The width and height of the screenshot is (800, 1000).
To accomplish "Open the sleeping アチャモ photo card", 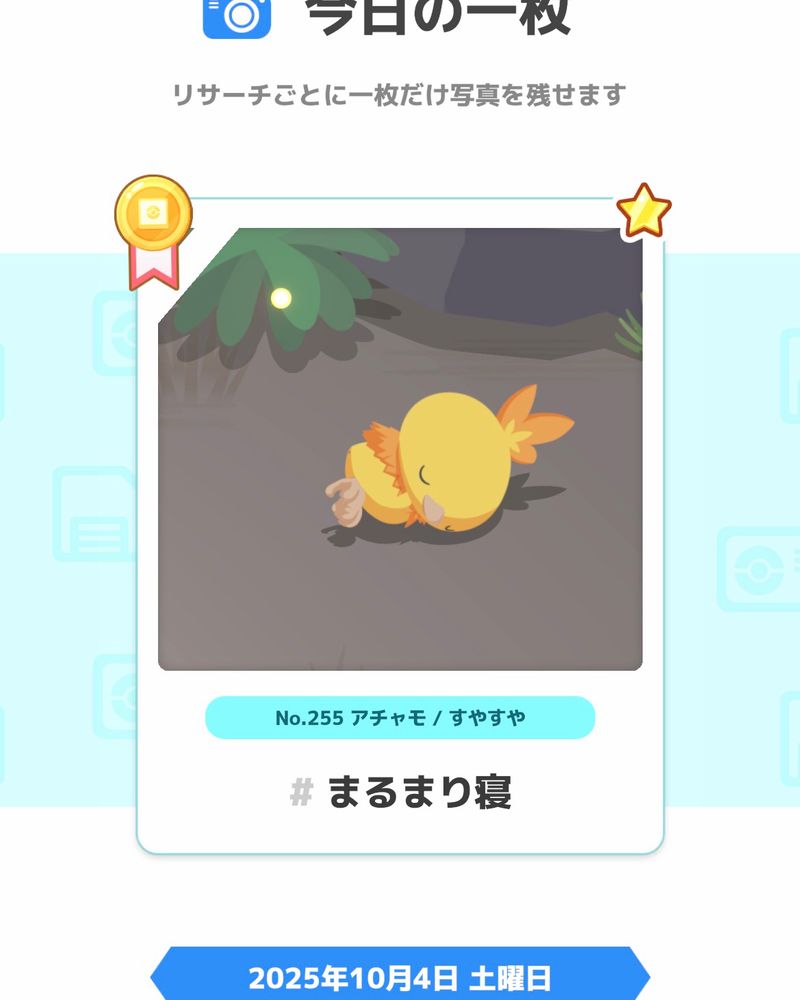I will pyautogui.click(x=400, y=450).
